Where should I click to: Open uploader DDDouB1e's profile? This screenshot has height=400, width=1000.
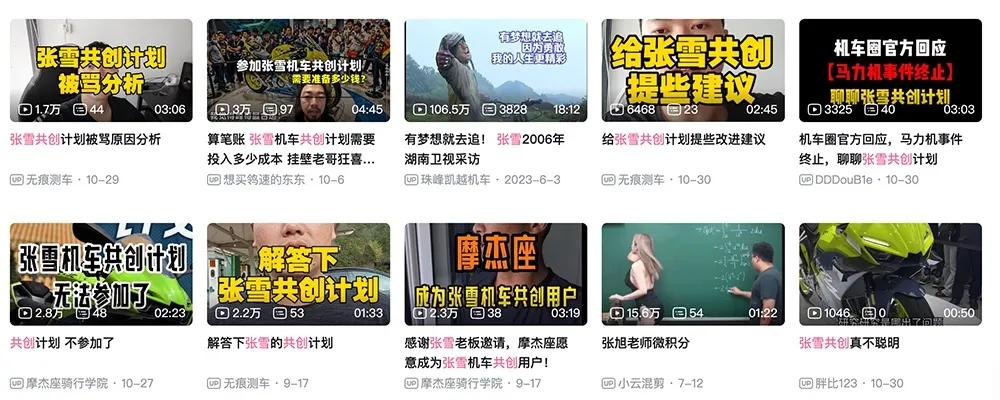pos(851,180)
